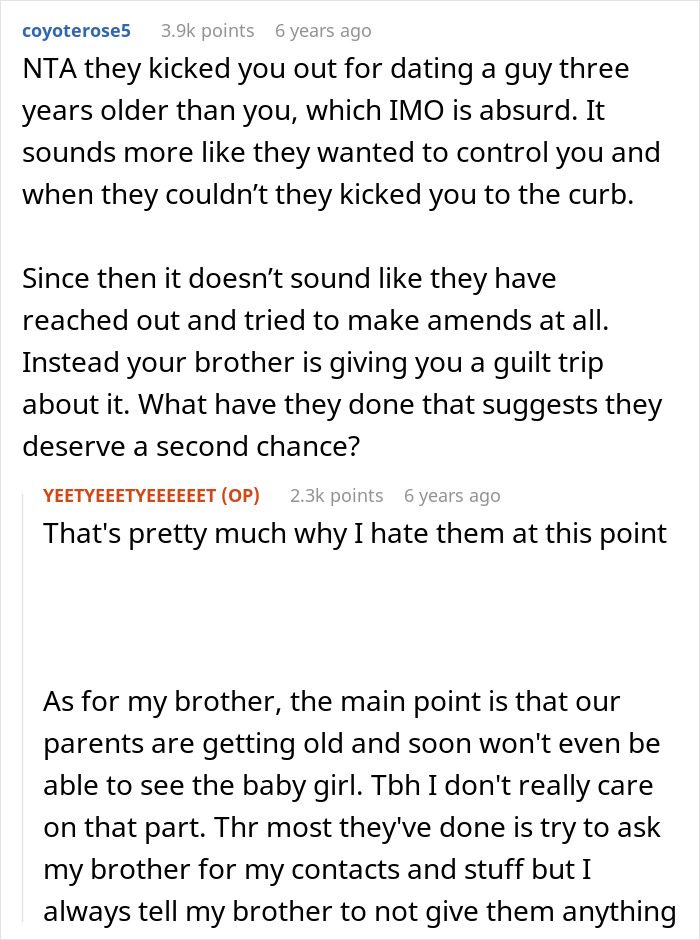Open coyoterose5's user profile

click(76, 31)
